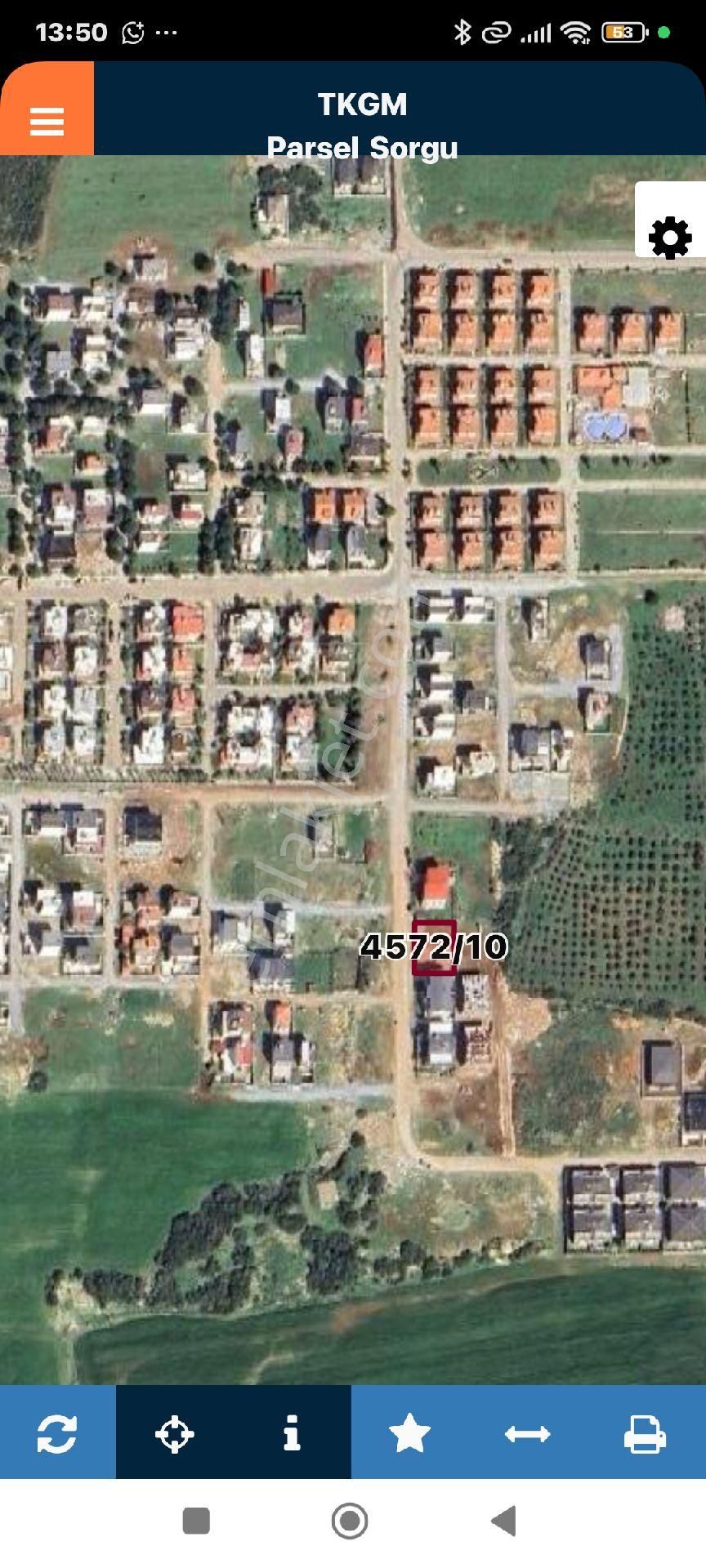
Task: Locate my position with crosshair icon
Action: click(174, 1434)
